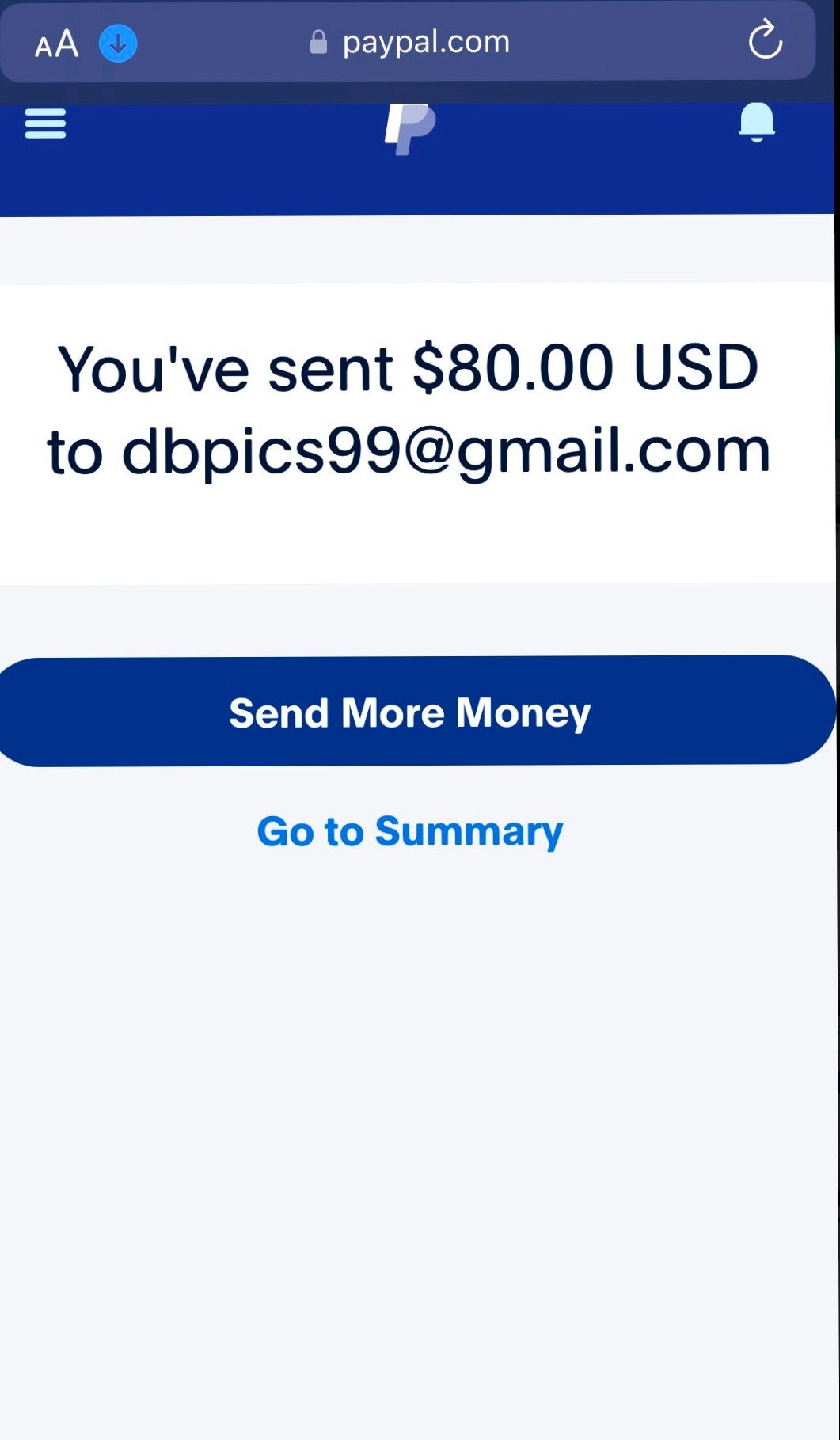Open the notifications bell
The height and width of the screenshot is (1440, 840).
coord(756,123)
